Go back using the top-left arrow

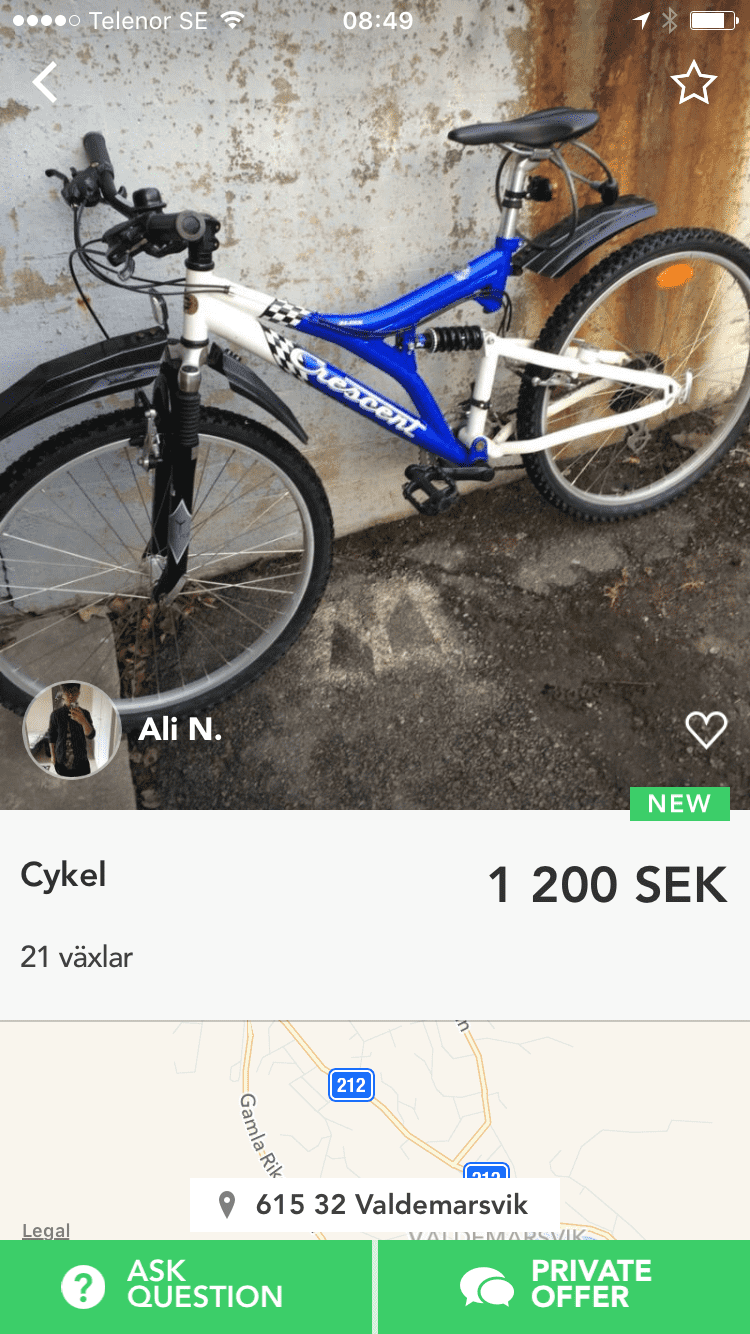click(45, 82)
